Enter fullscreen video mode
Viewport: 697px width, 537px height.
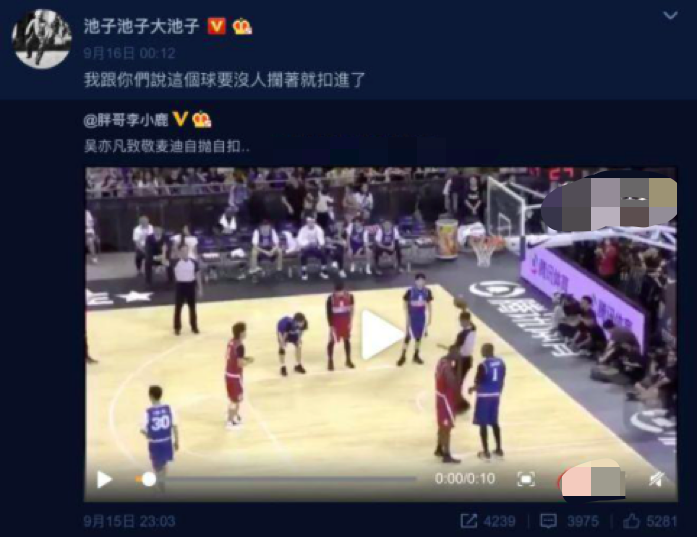pos(525,479)
